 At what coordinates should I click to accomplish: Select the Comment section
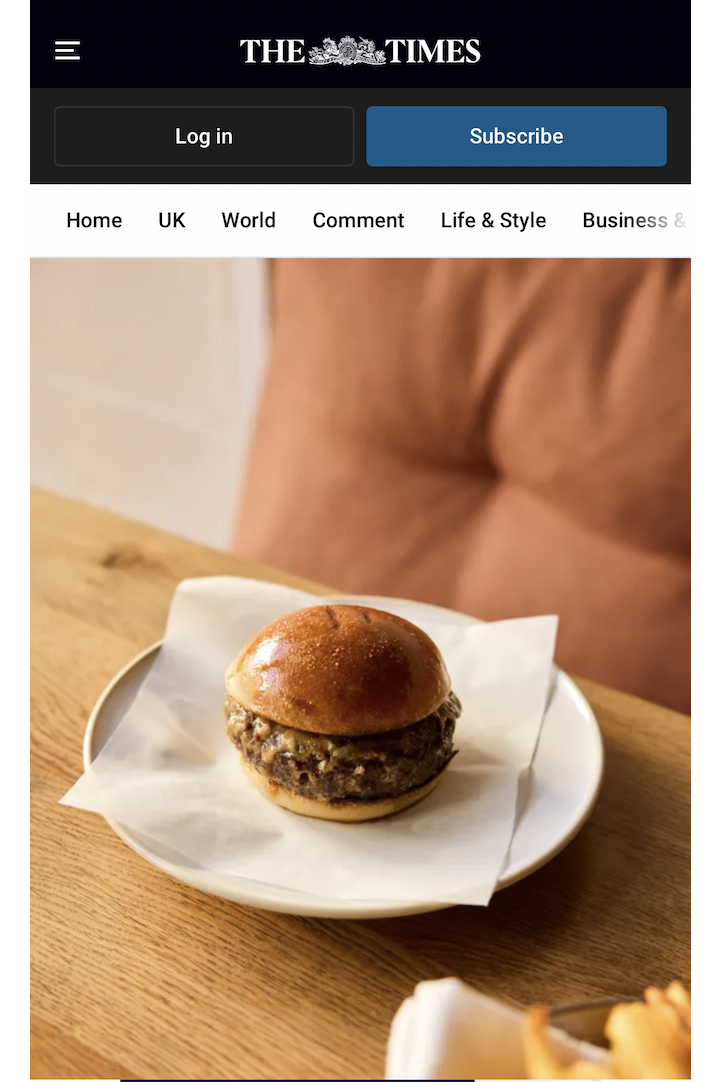tap(358, 220)
